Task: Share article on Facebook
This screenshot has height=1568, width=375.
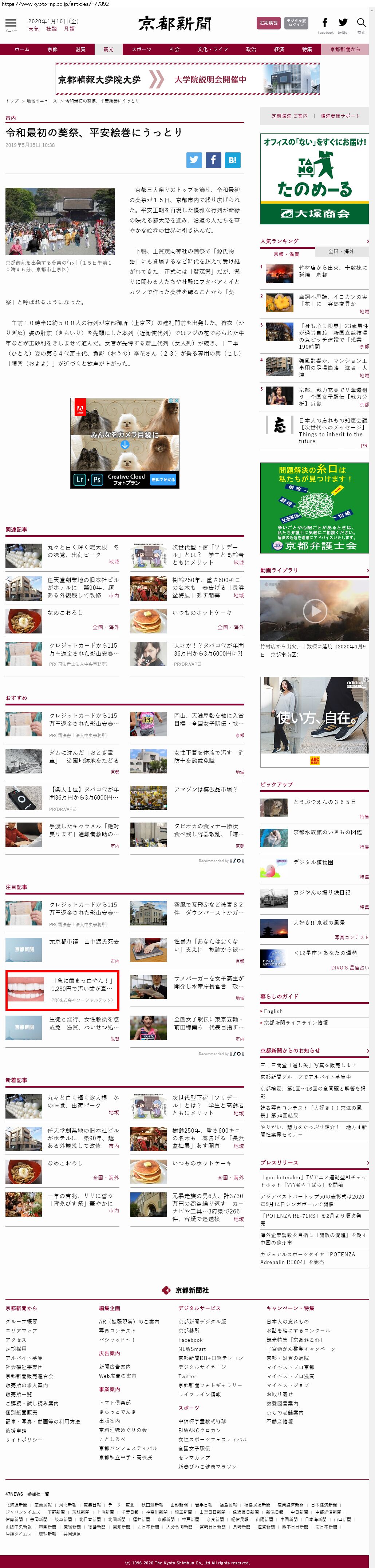Action: click(213, 160)
